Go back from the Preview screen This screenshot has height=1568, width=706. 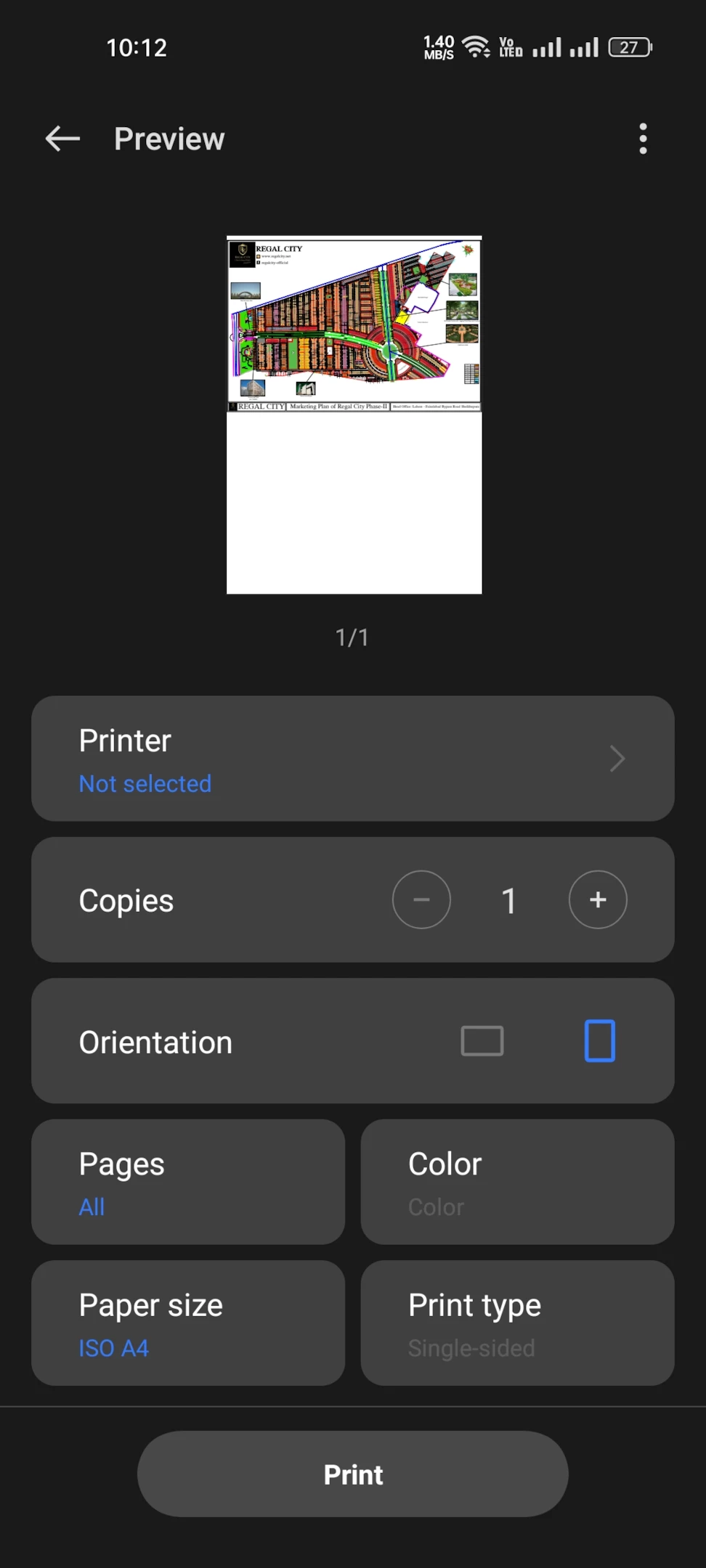click(62, 139)
